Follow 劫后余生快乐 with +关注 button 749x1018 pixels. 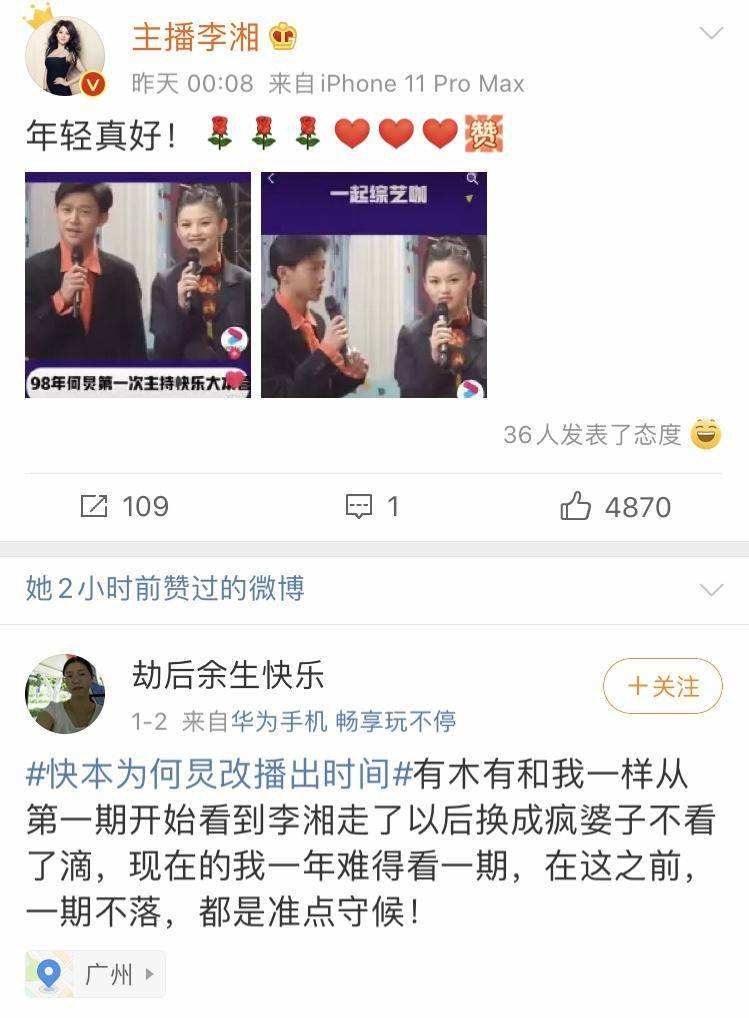(x=662, y=686)
